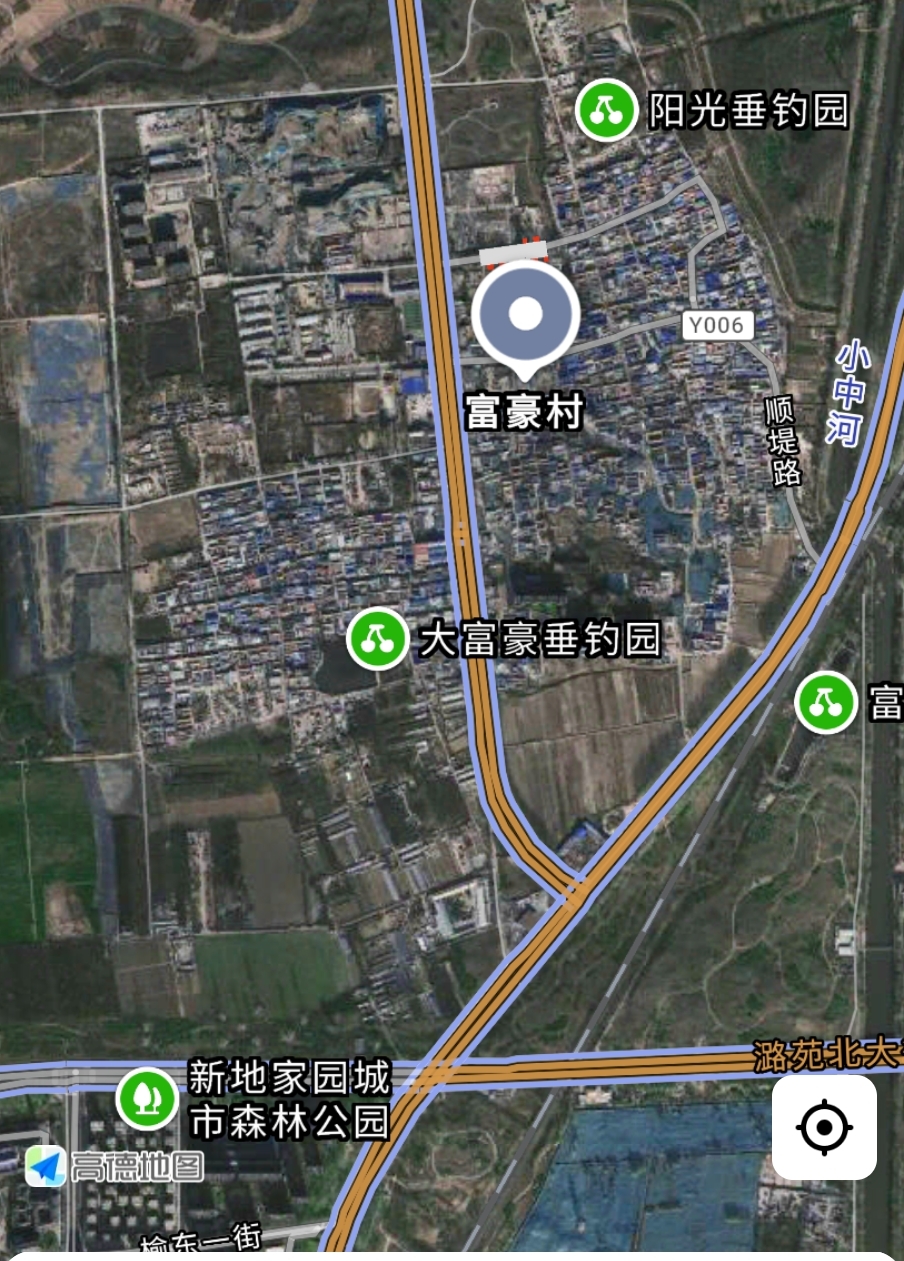Open the green marker beside 小中河
The height and width of the screenshot is (1261, 904).
coord(825,702)
